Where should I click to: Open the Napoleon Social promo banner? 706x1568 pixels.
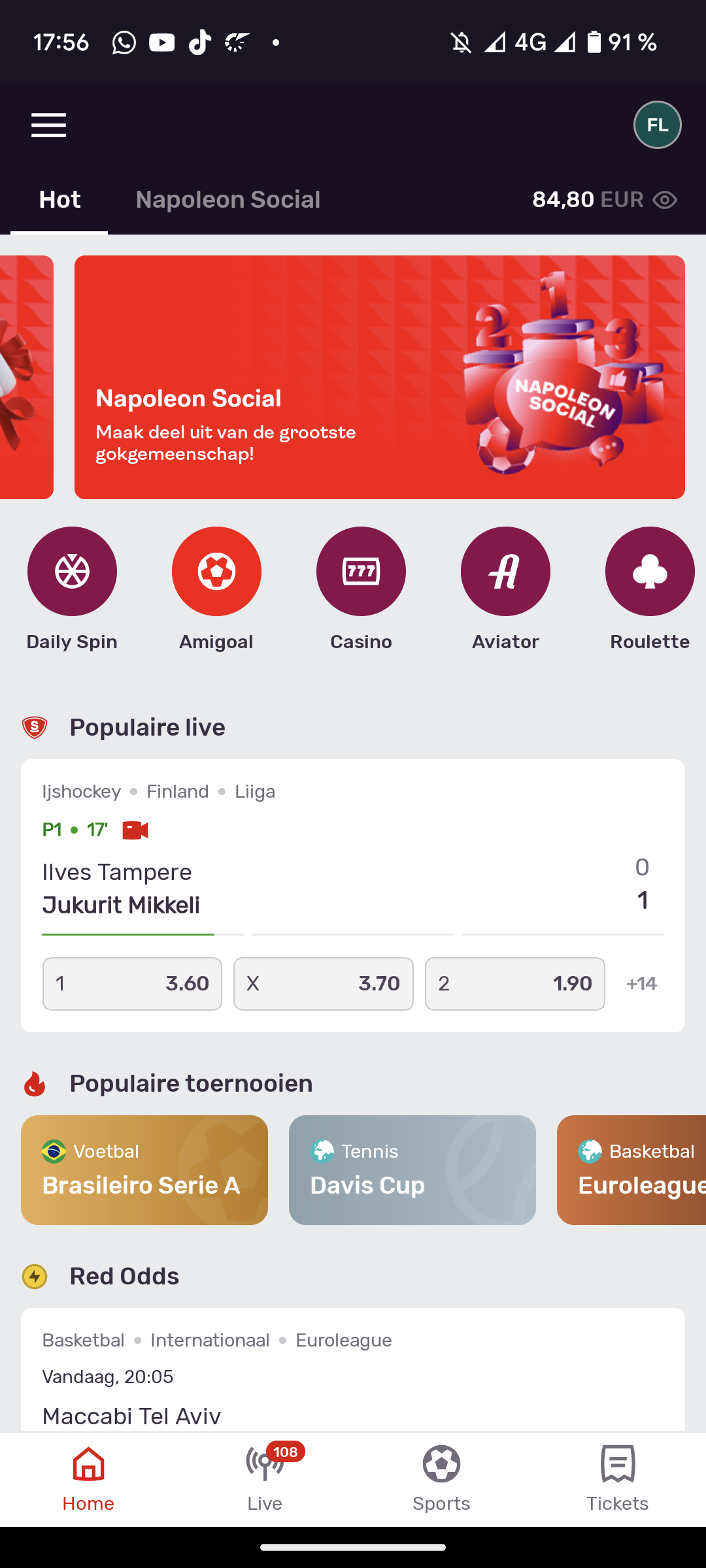click(379, 377)
